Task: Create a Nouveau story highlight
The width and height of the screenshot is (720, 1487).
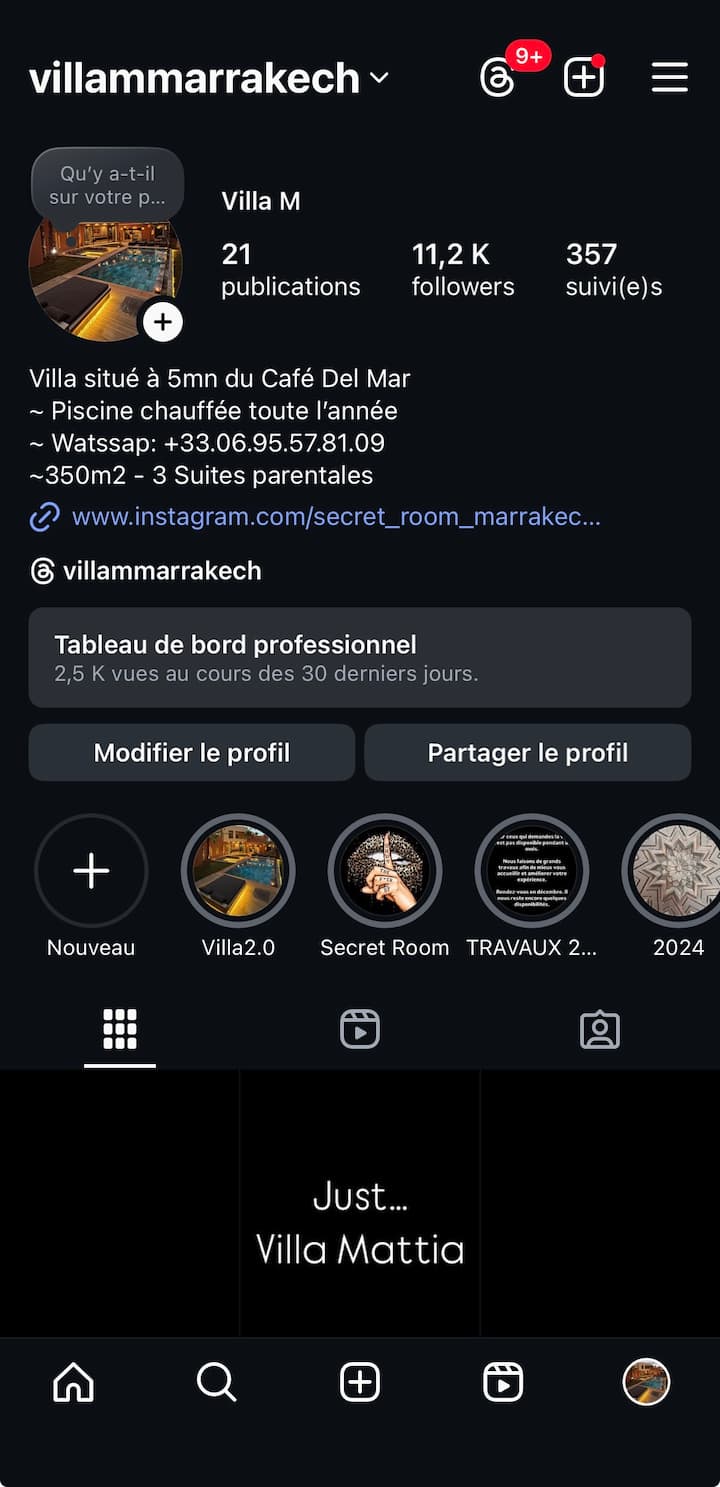Action: pyautogui.click(x=91, y=871)
